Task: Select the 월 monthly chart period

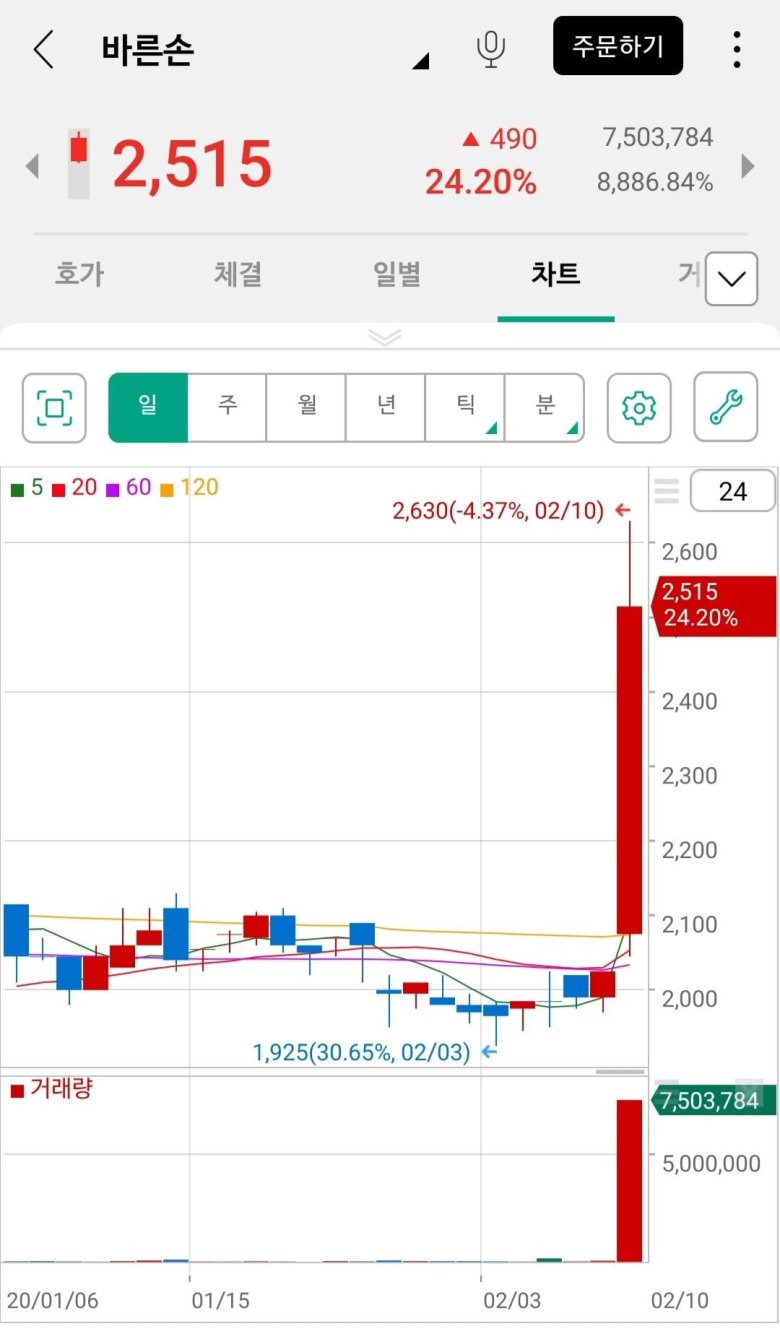Action: 306,407
